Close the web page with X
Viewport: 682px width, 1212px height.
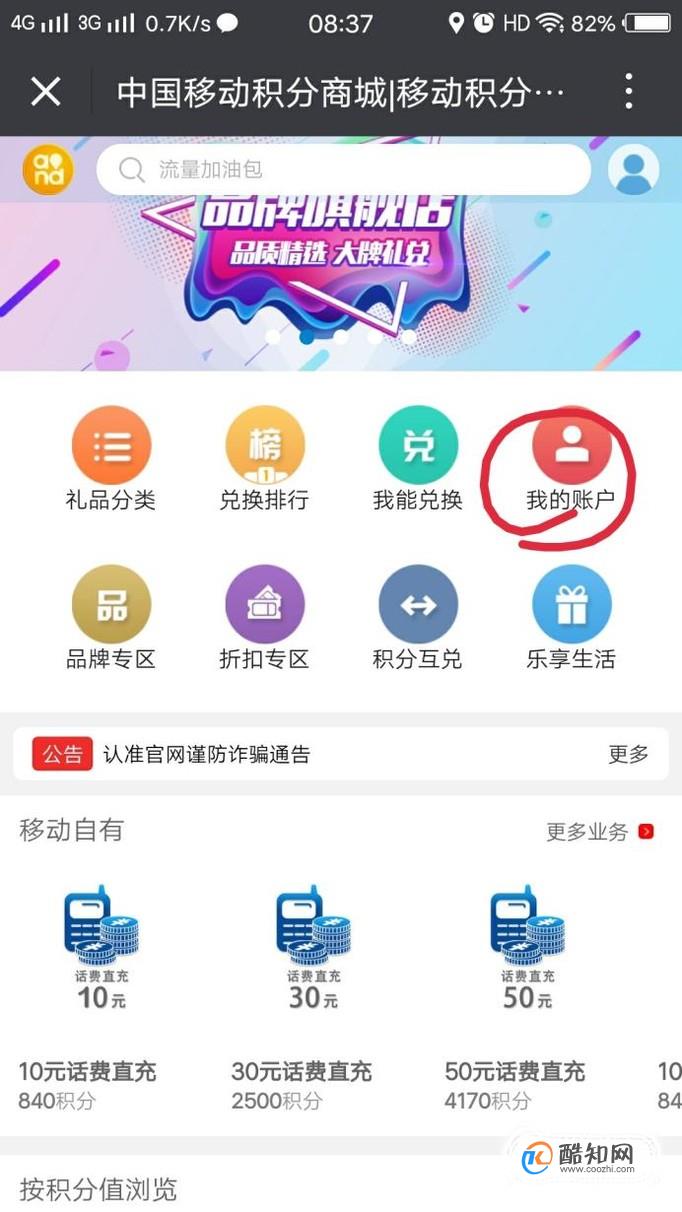pyautogui.click(x=45, y=92)
